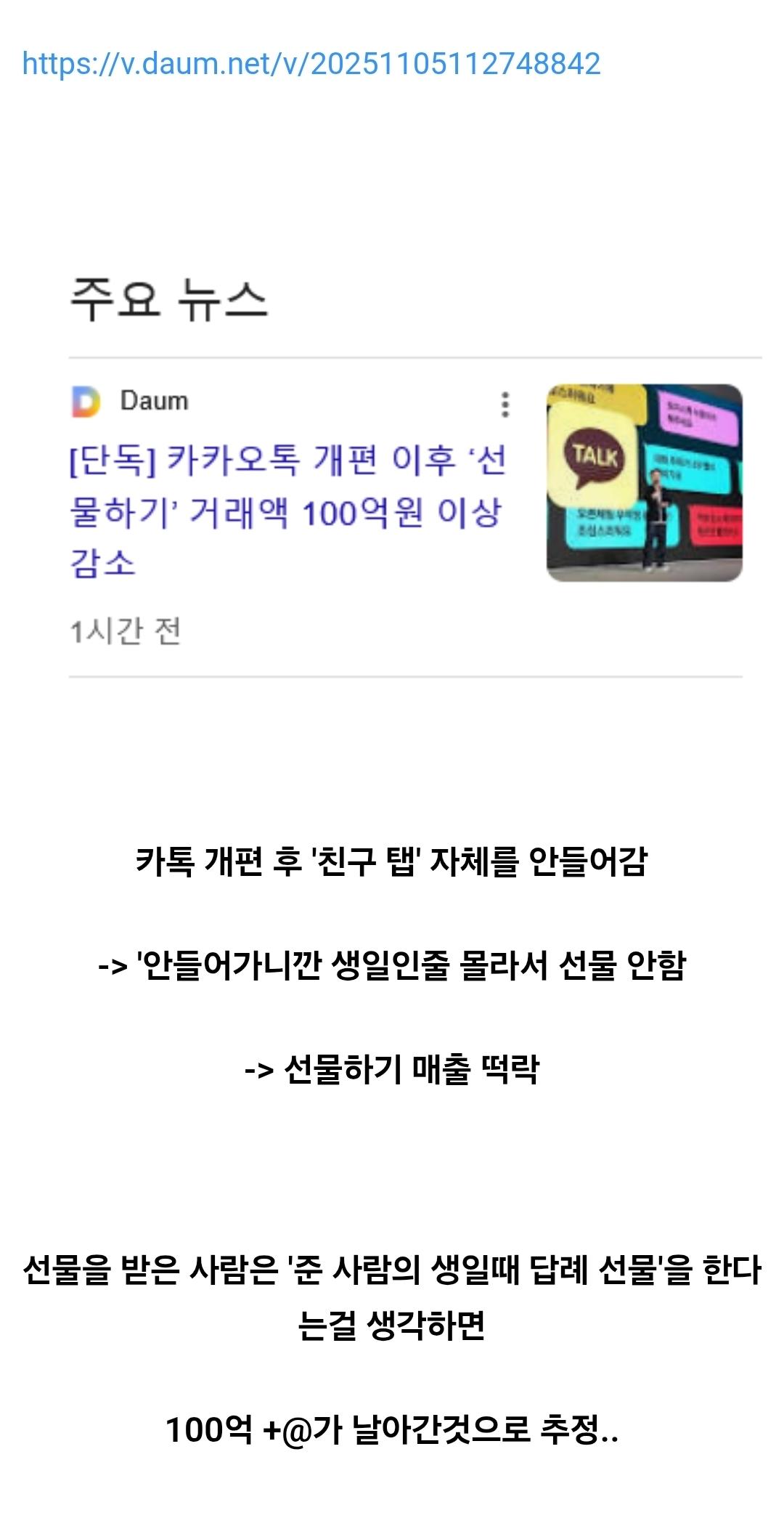Open the v.daum.net article link

coord(311,64)
